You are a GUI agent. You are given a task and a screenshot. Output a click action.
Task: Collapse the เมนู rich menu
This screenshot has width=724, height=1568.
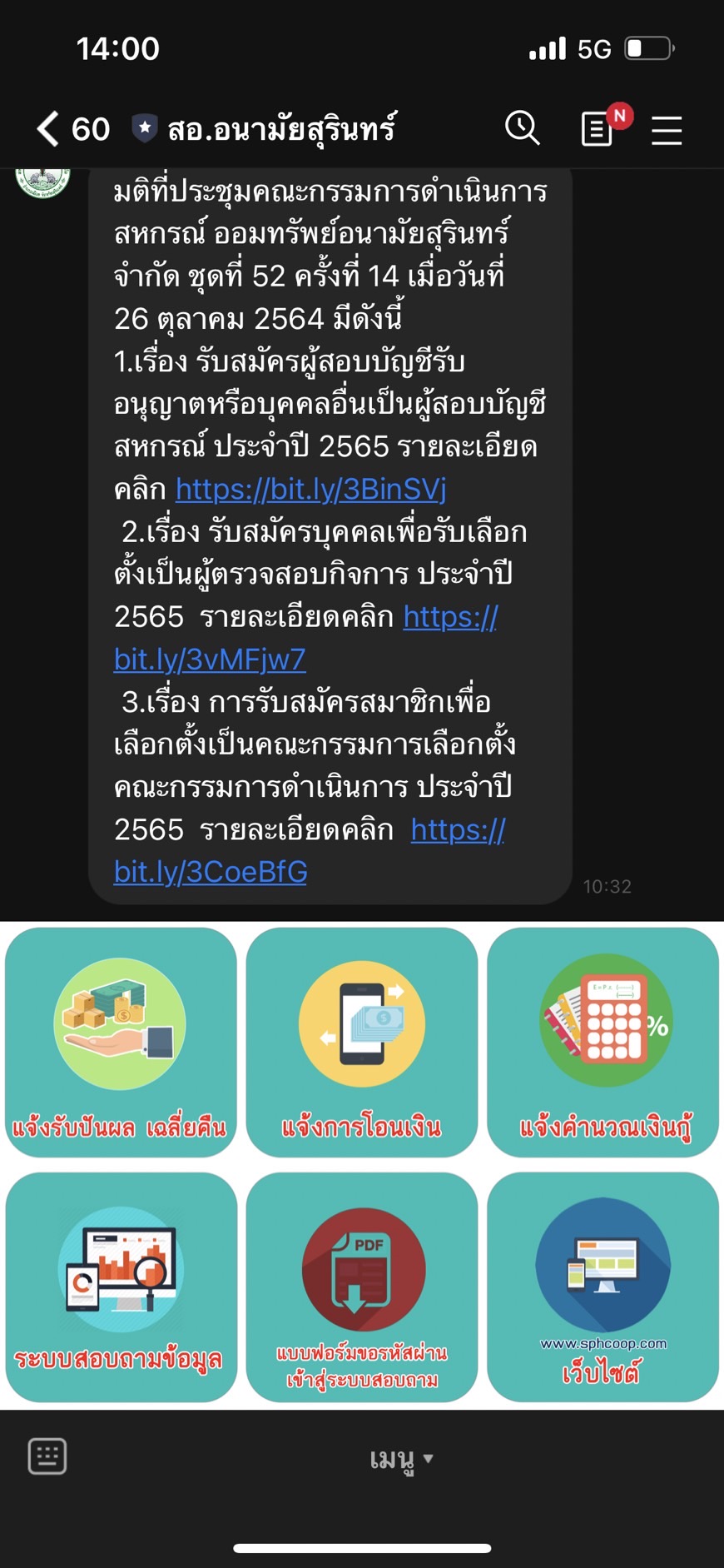click(x=402, y=1459)
